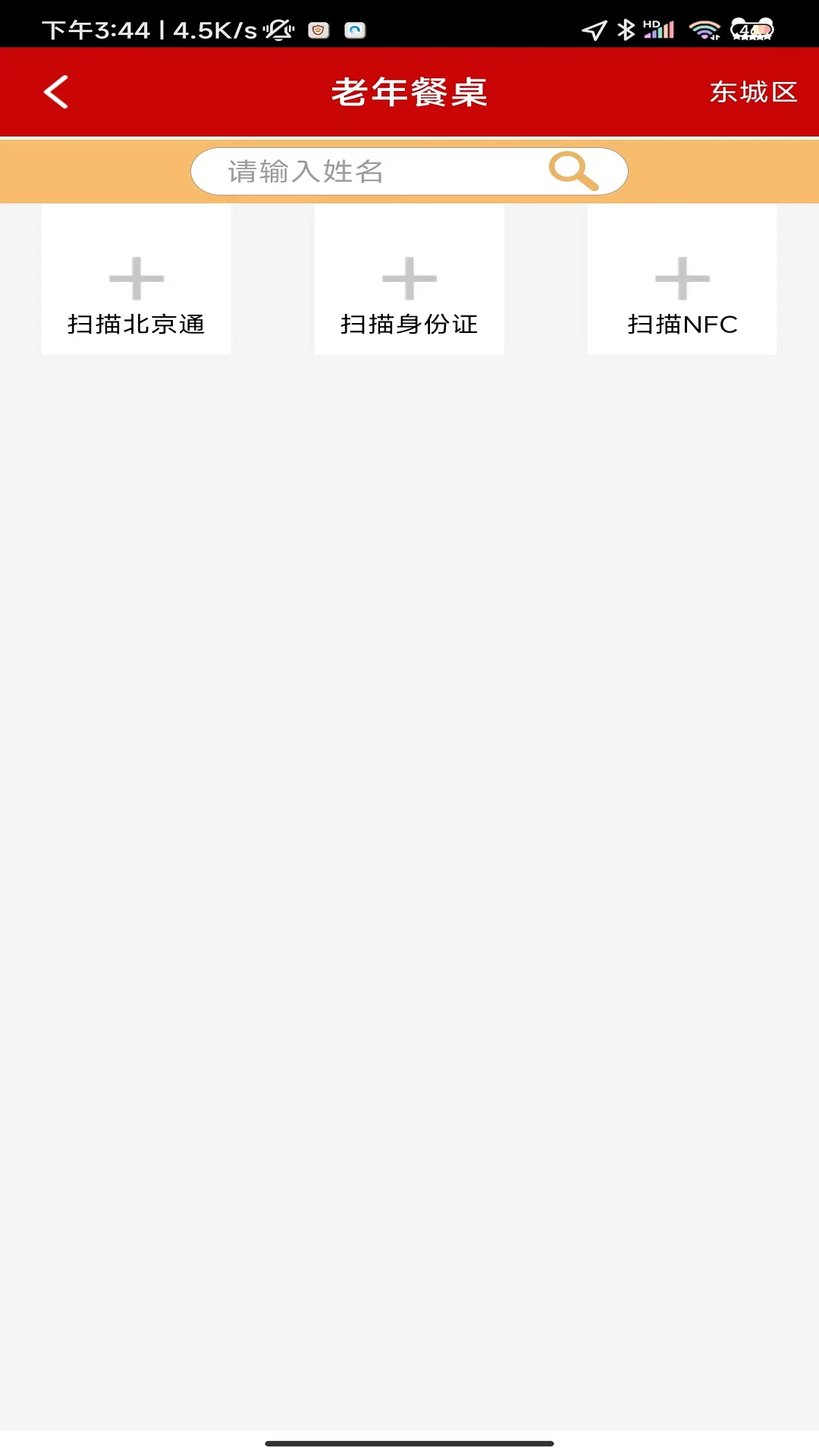Go back using the left chevron arrow
819x1456 pixels.
tap(54, 91)
